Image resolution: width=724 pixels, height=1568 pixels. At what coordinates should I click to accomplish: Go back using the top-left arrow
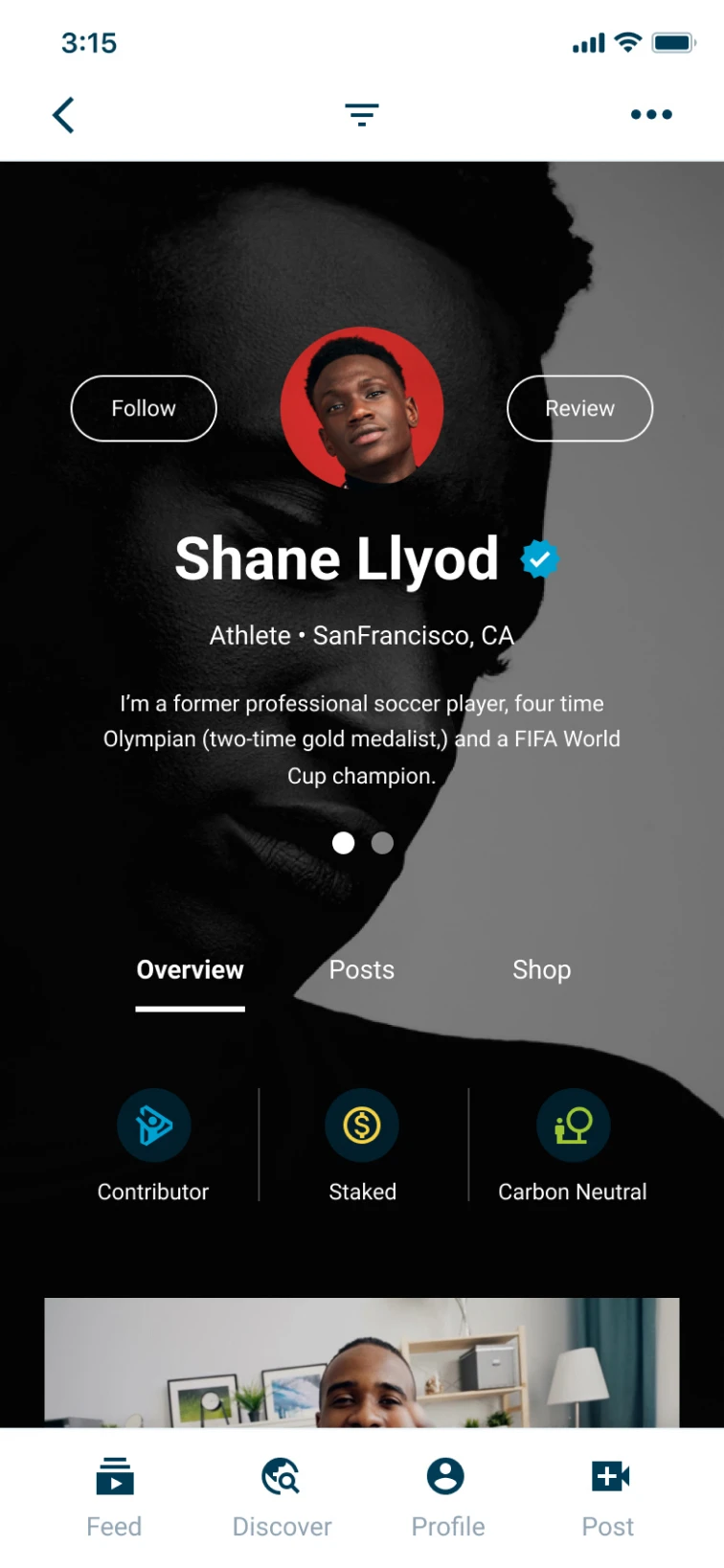(64, 116)
